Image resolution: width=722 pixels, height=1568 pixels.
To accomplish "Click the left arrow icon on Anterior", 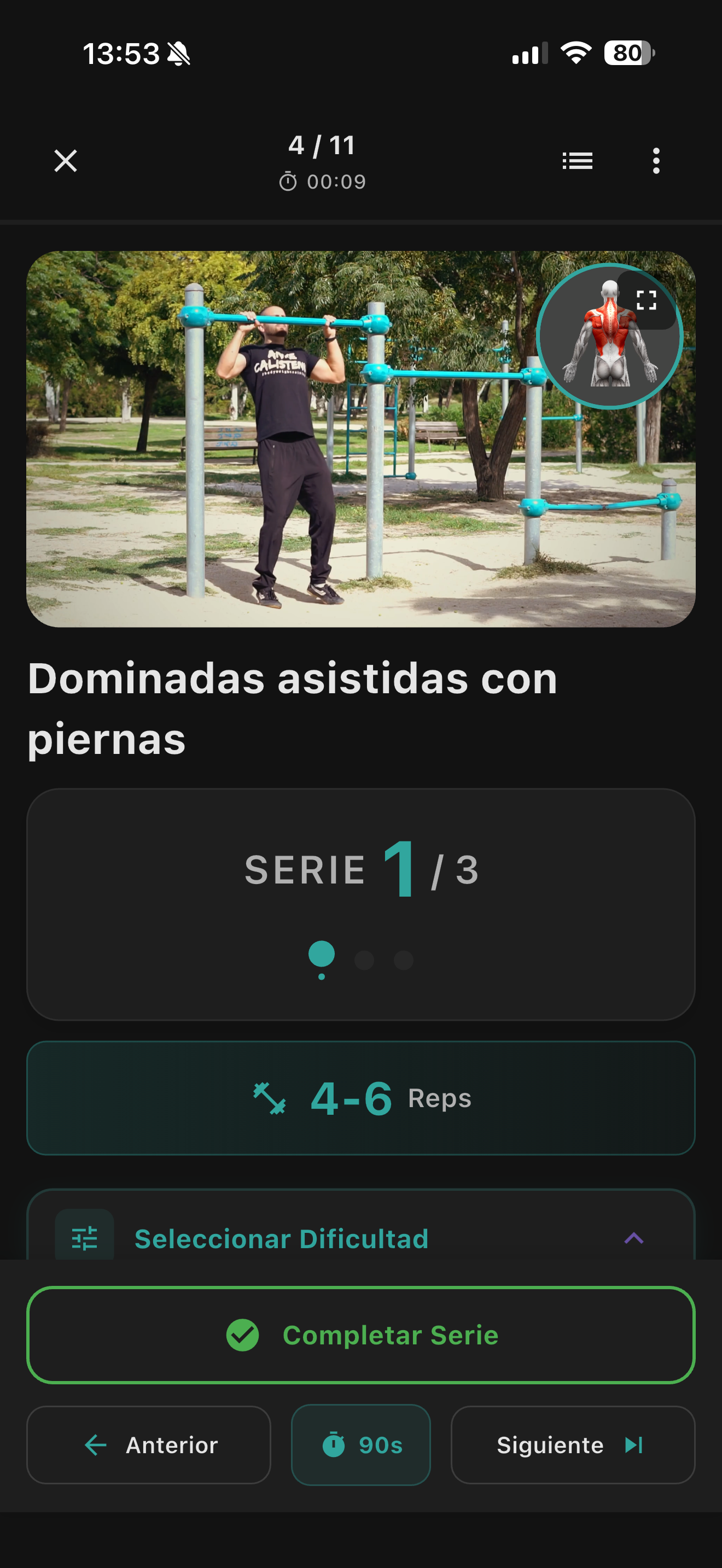I will tap(95, 1444).
